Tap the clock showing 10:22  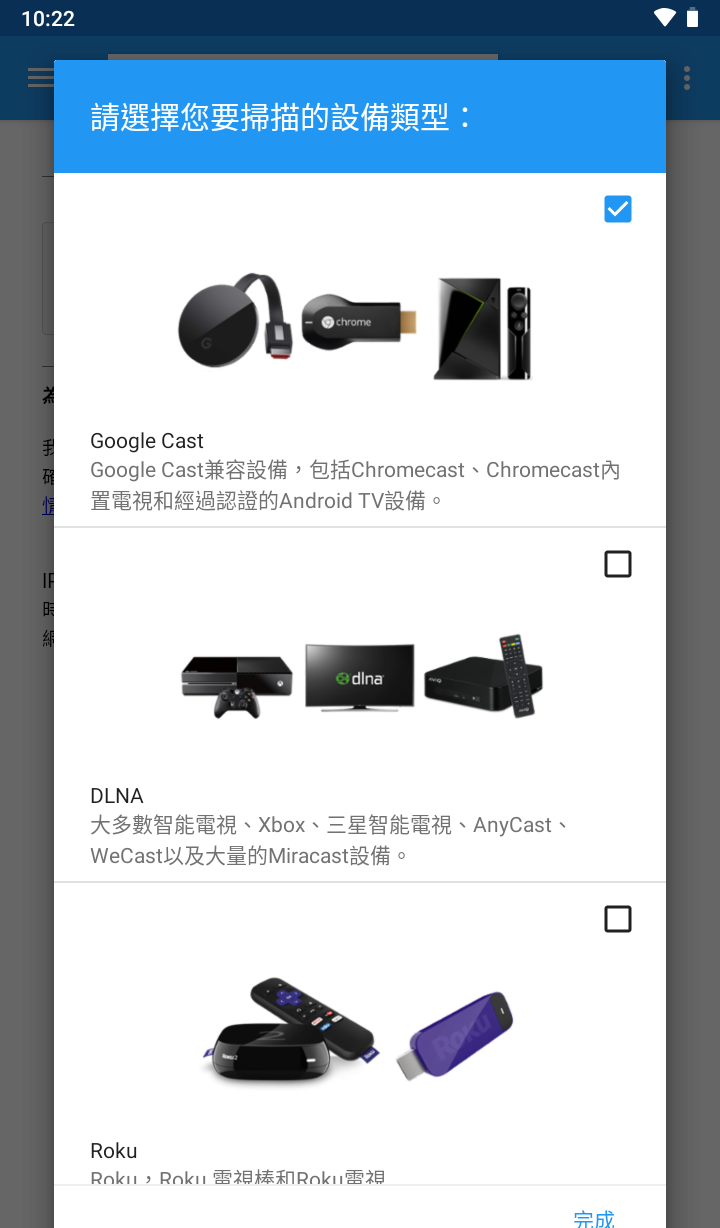click(48, 17)
